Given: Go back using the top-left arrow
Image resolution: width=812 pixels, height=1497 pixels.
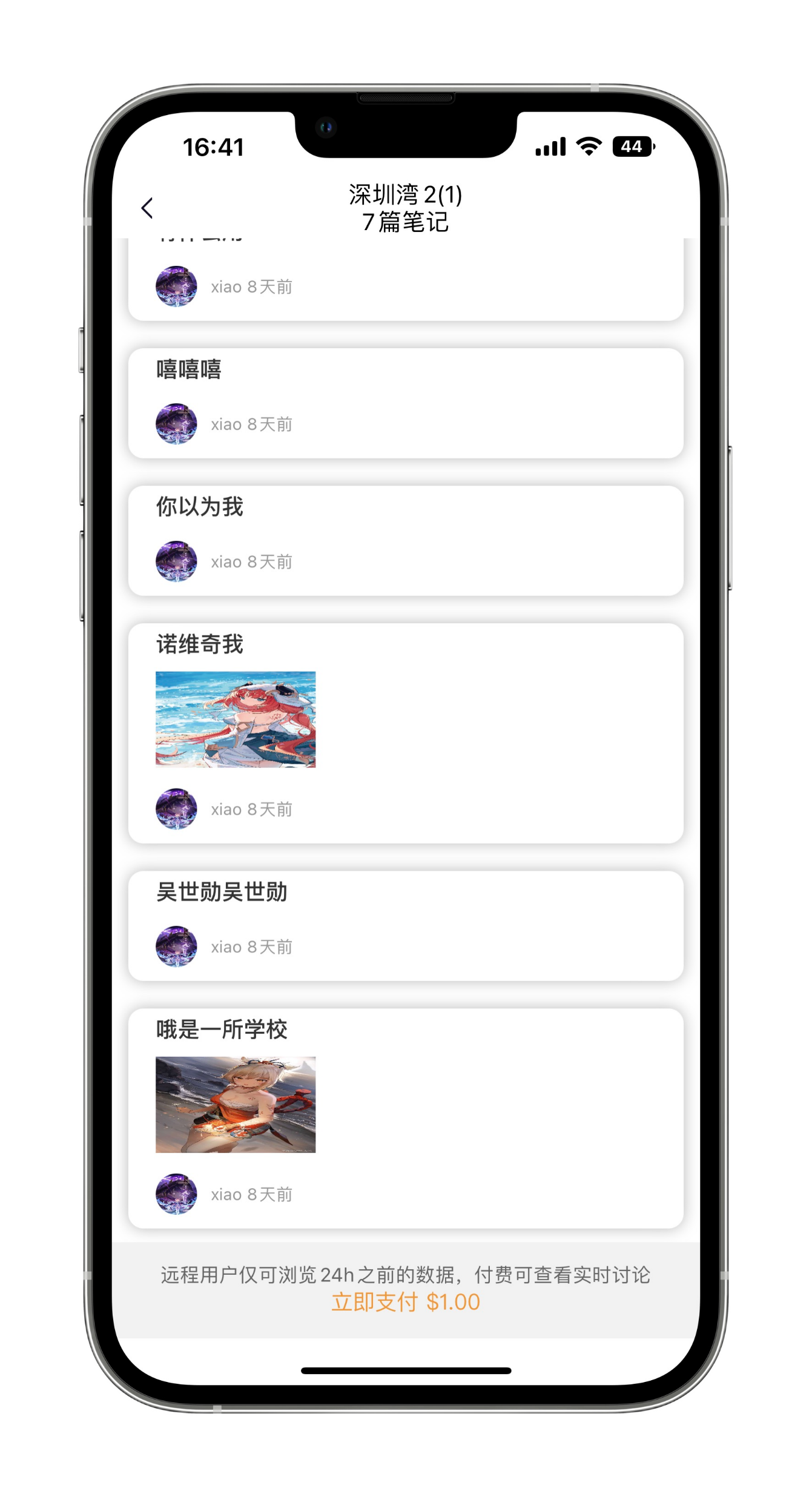Looking at the screenshot, I should coord(147,208).
